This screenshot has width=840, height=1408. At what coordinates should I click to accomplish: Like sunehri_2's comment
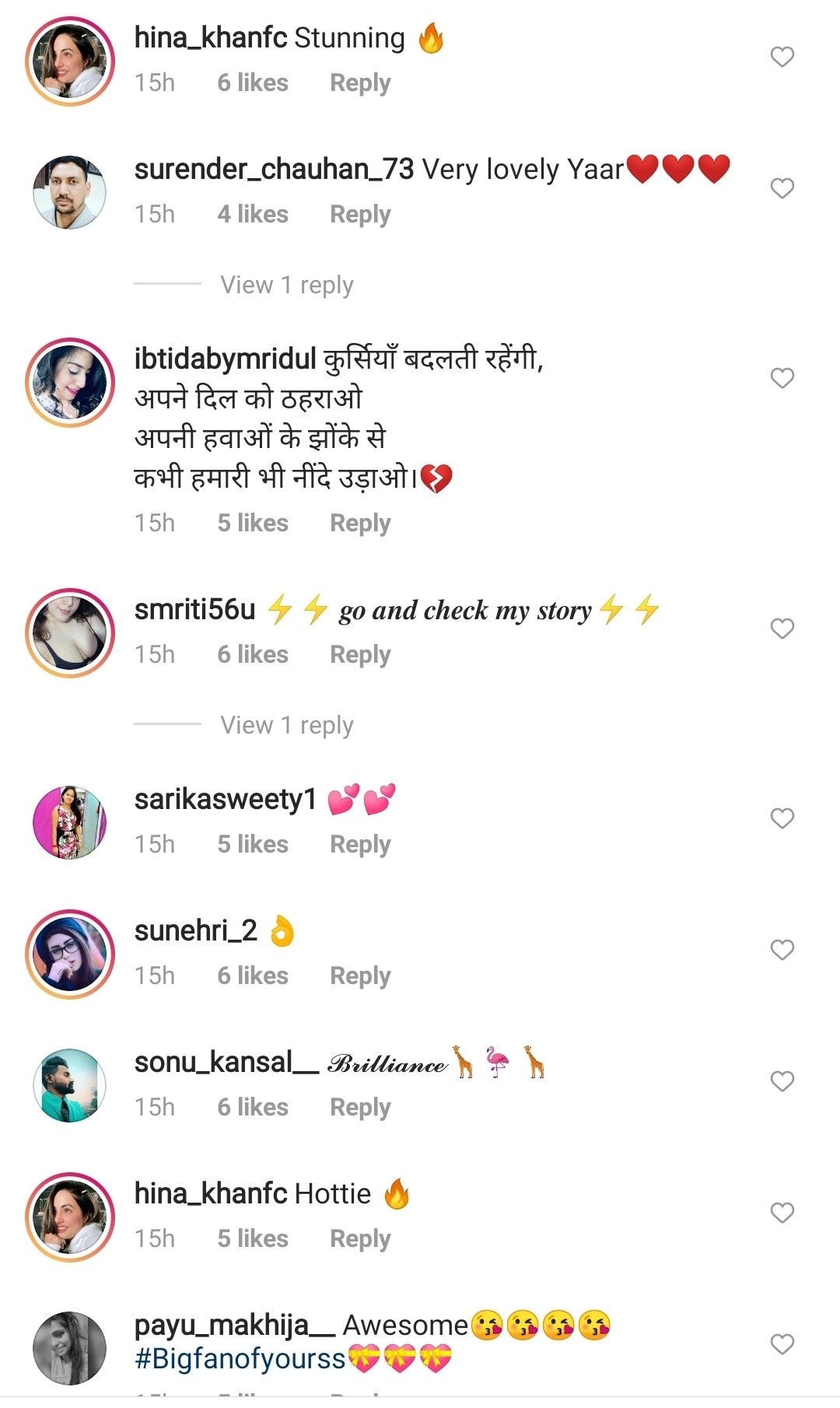point(782,950)
